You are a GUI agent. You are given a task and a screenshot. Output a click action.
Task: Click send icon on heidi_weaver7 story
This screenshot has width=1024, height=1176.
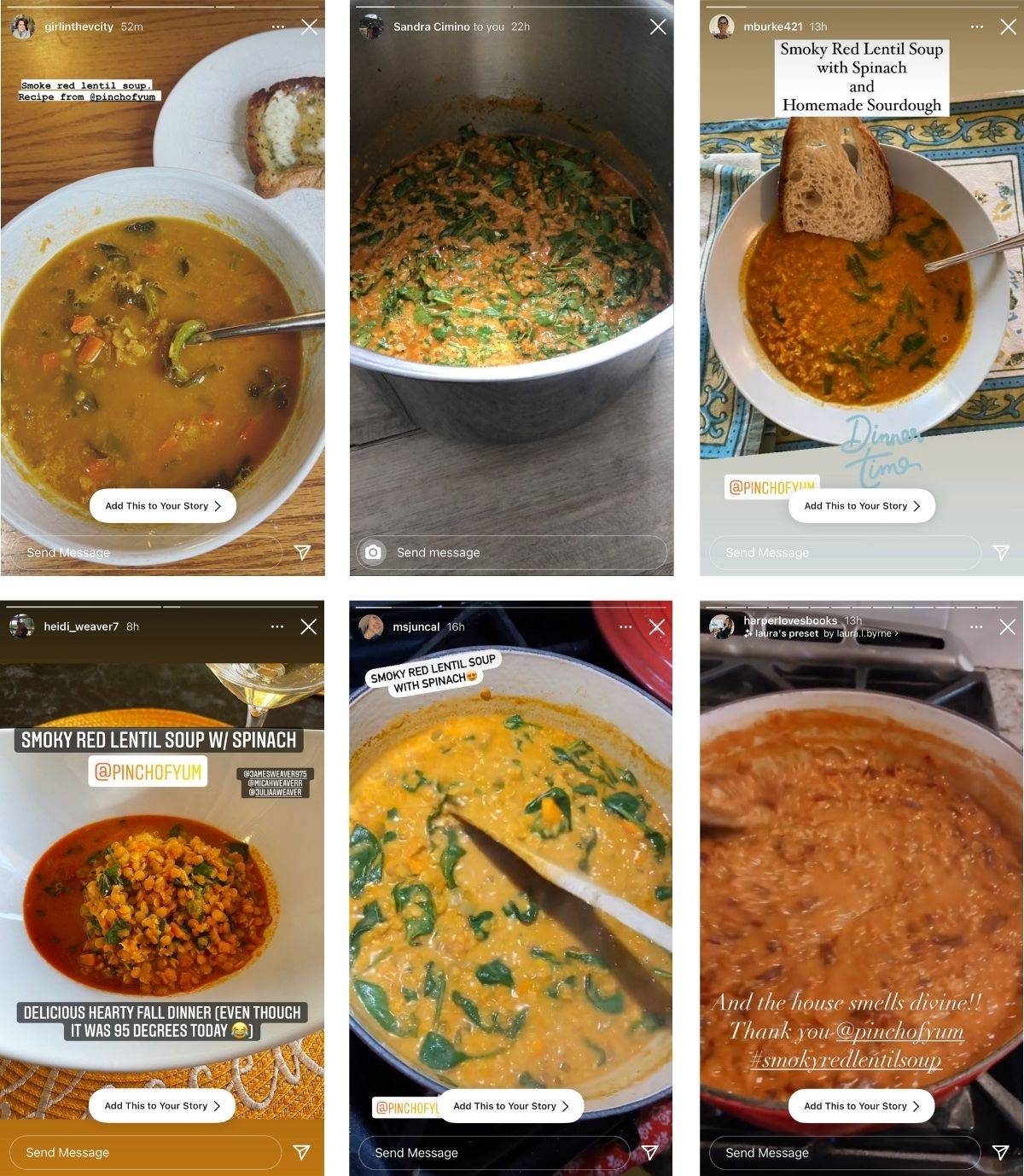point(303,1152)
